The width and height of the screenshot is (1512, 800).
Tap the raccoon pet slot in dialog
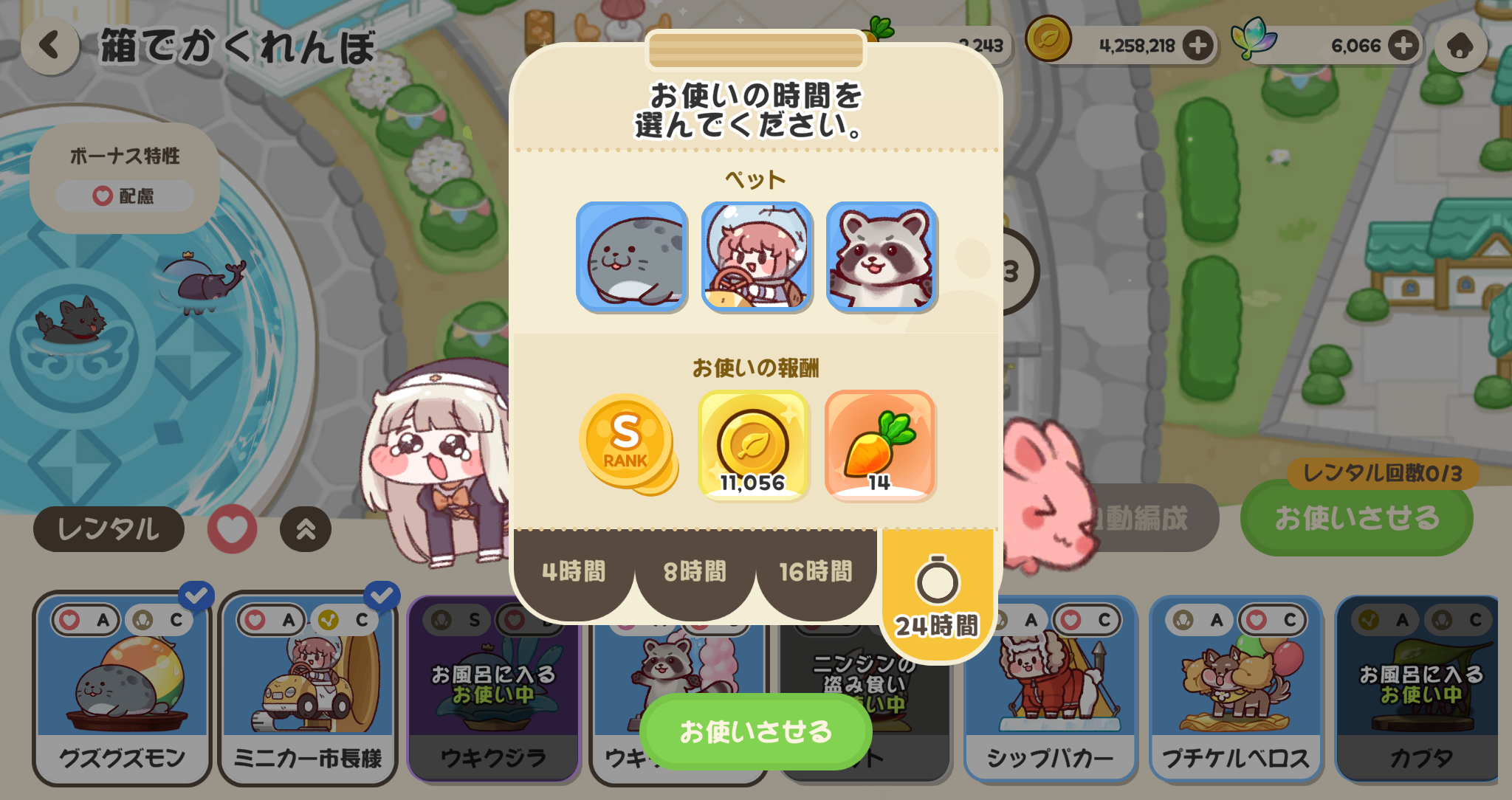point(882,256)
